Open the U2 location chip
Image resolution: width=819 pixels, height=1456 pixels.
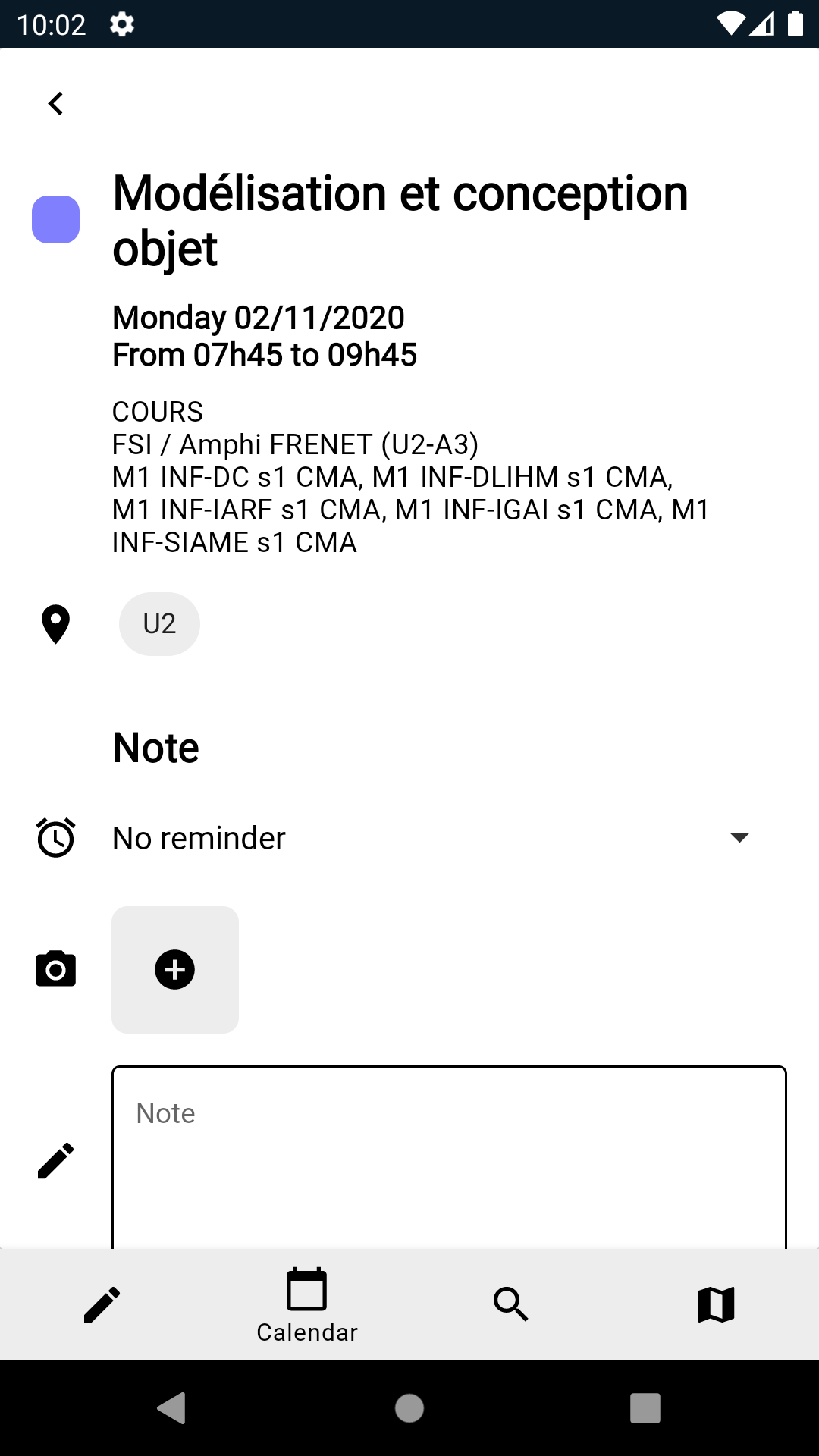(x=159, y=624)
